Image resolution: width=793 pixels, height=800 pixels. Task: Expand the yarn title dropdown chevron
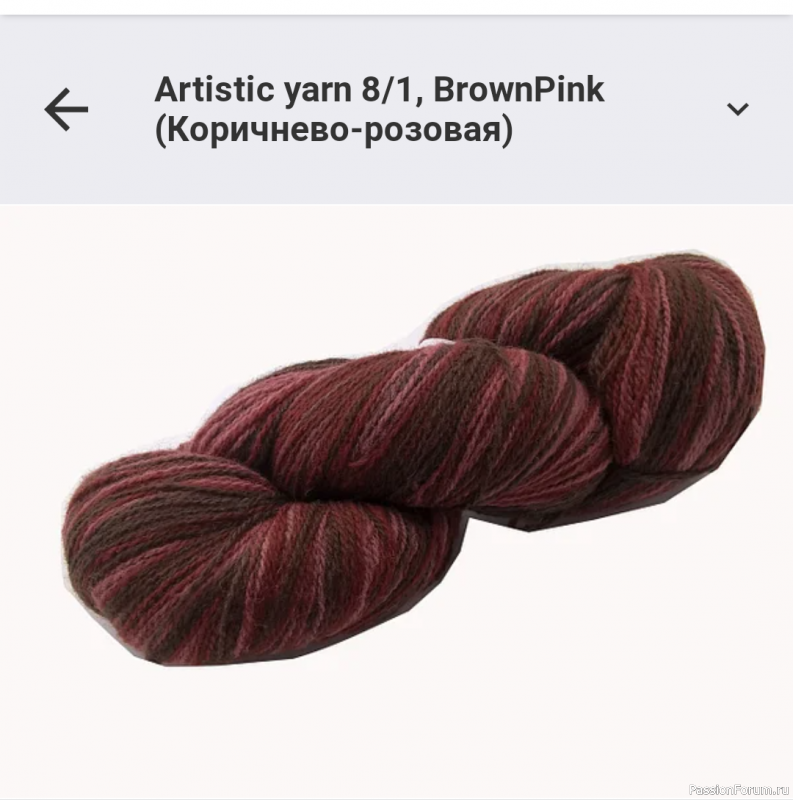[x=737, y=109]
